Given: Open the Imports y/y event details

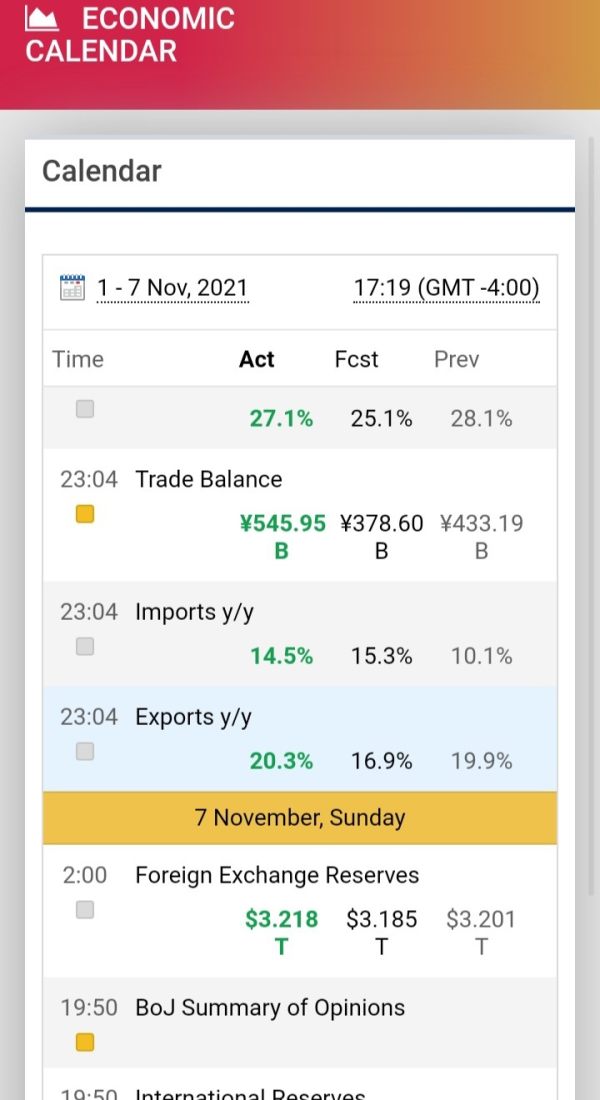Looking at the screenshot, I should click(x=300, y=633).
